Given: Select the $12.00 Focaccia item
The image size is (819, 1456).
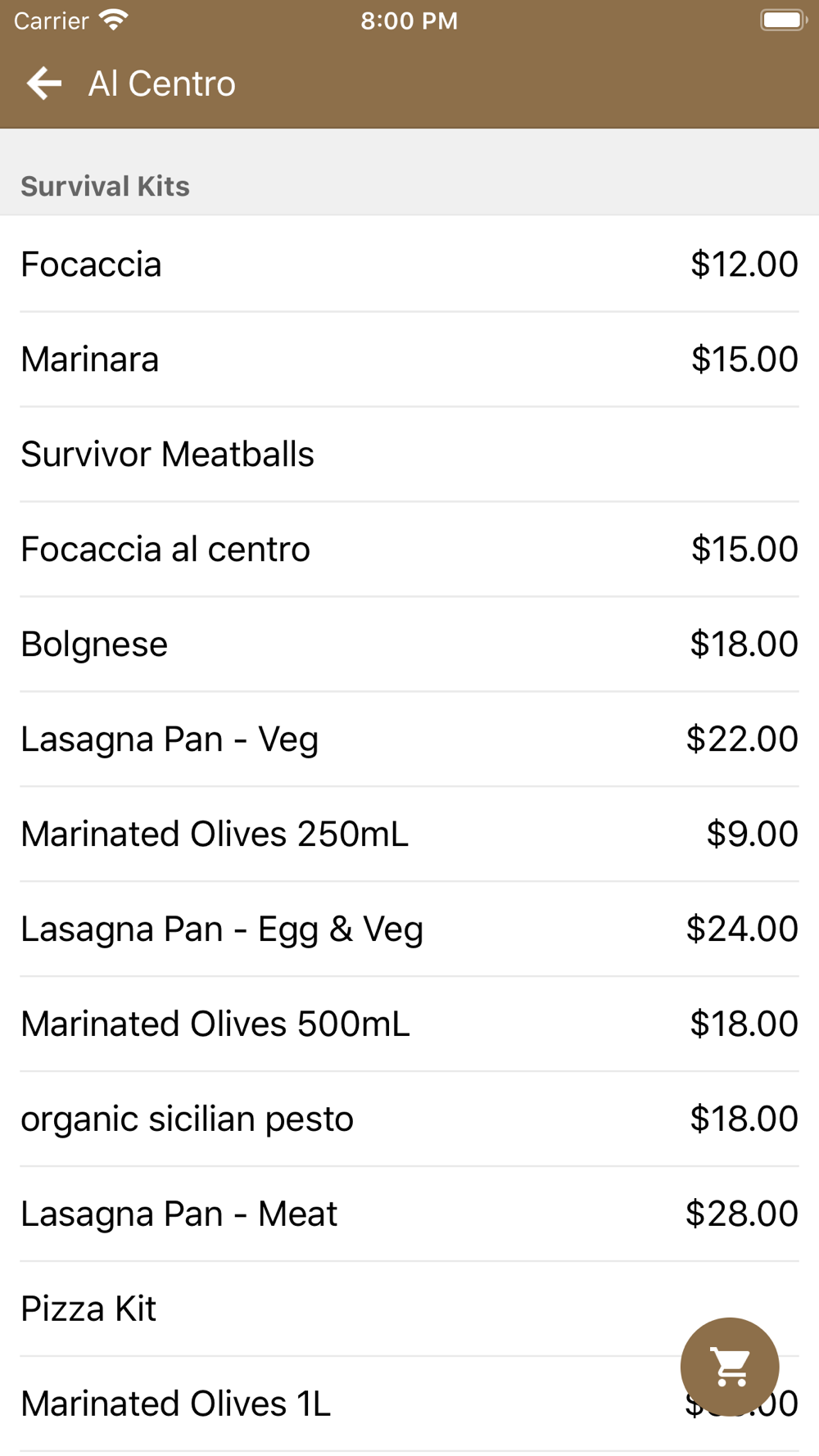Looking at the screenshot, I should (x=409, y=265).
